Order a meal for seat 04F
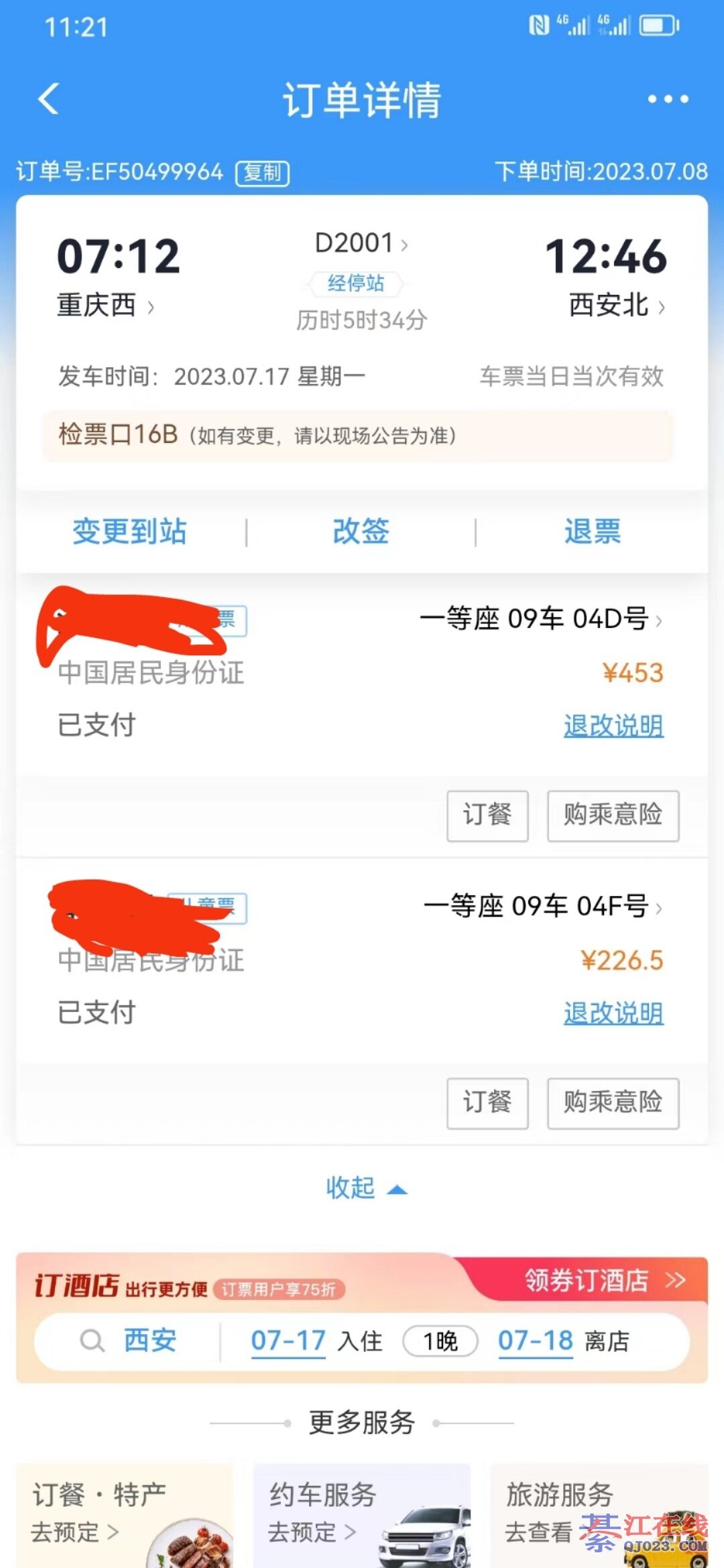Viewport: 724px width, 1568px height. tap(487, 1103)
